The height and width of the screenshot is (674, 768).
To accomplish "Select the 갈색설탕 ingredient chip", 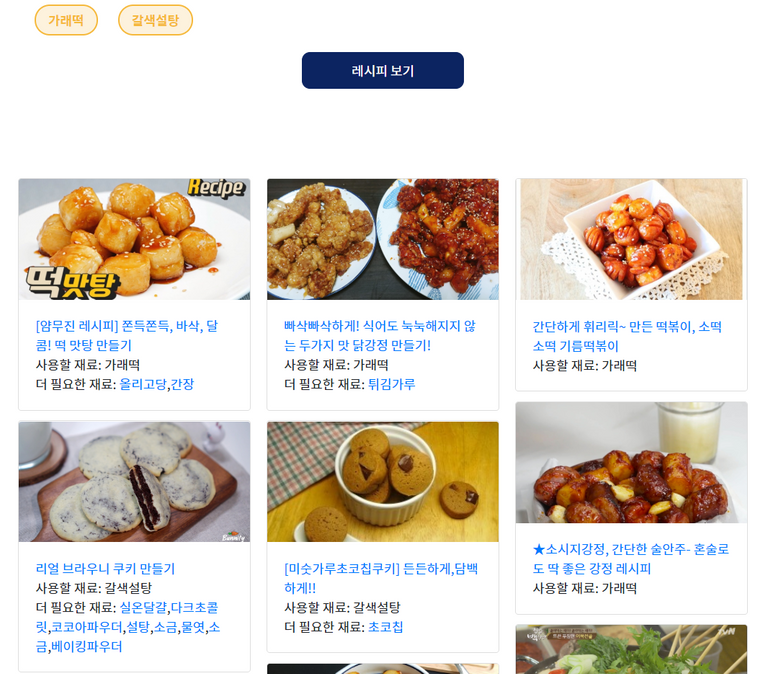I will (x=155, y=20).
